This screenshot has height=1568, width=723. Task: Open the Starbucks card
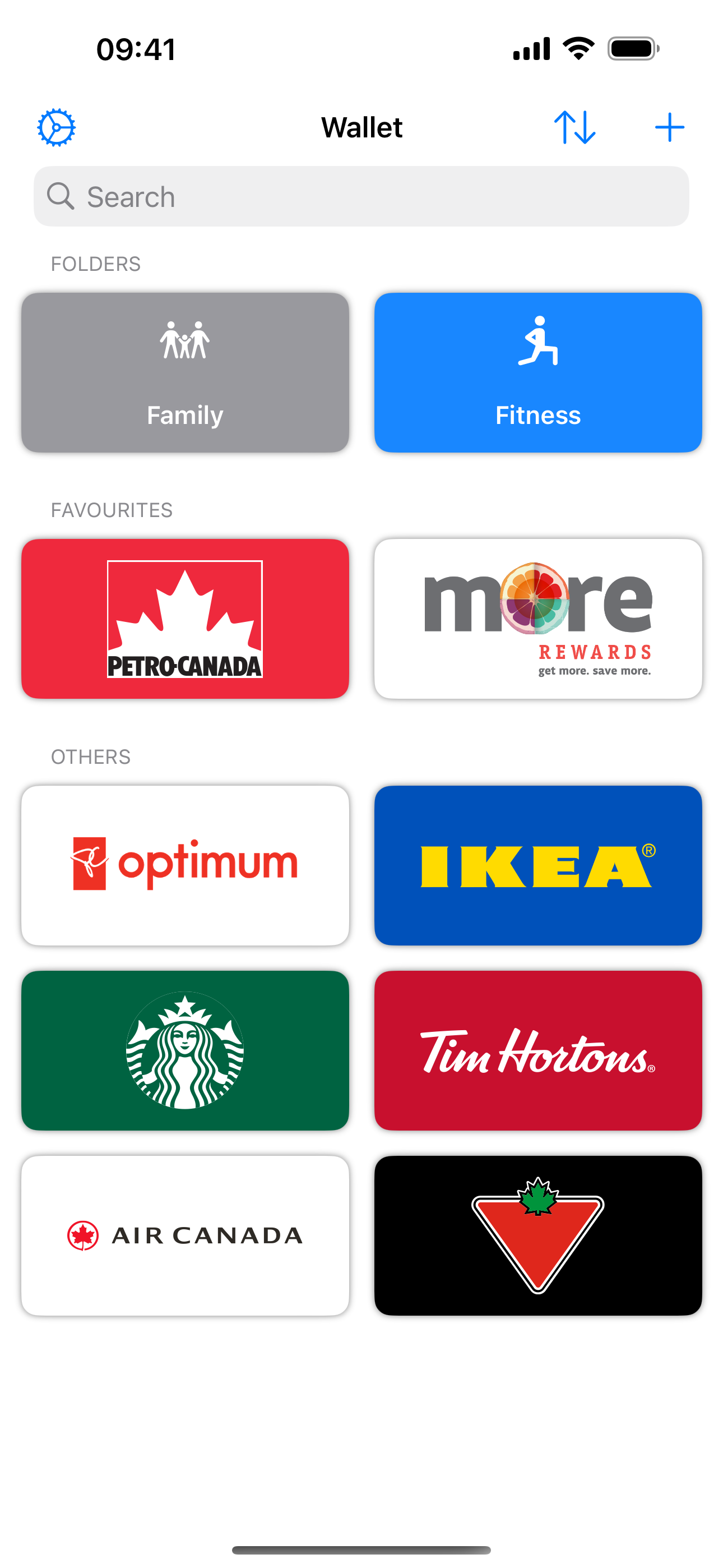click(x=185, y=1050)
